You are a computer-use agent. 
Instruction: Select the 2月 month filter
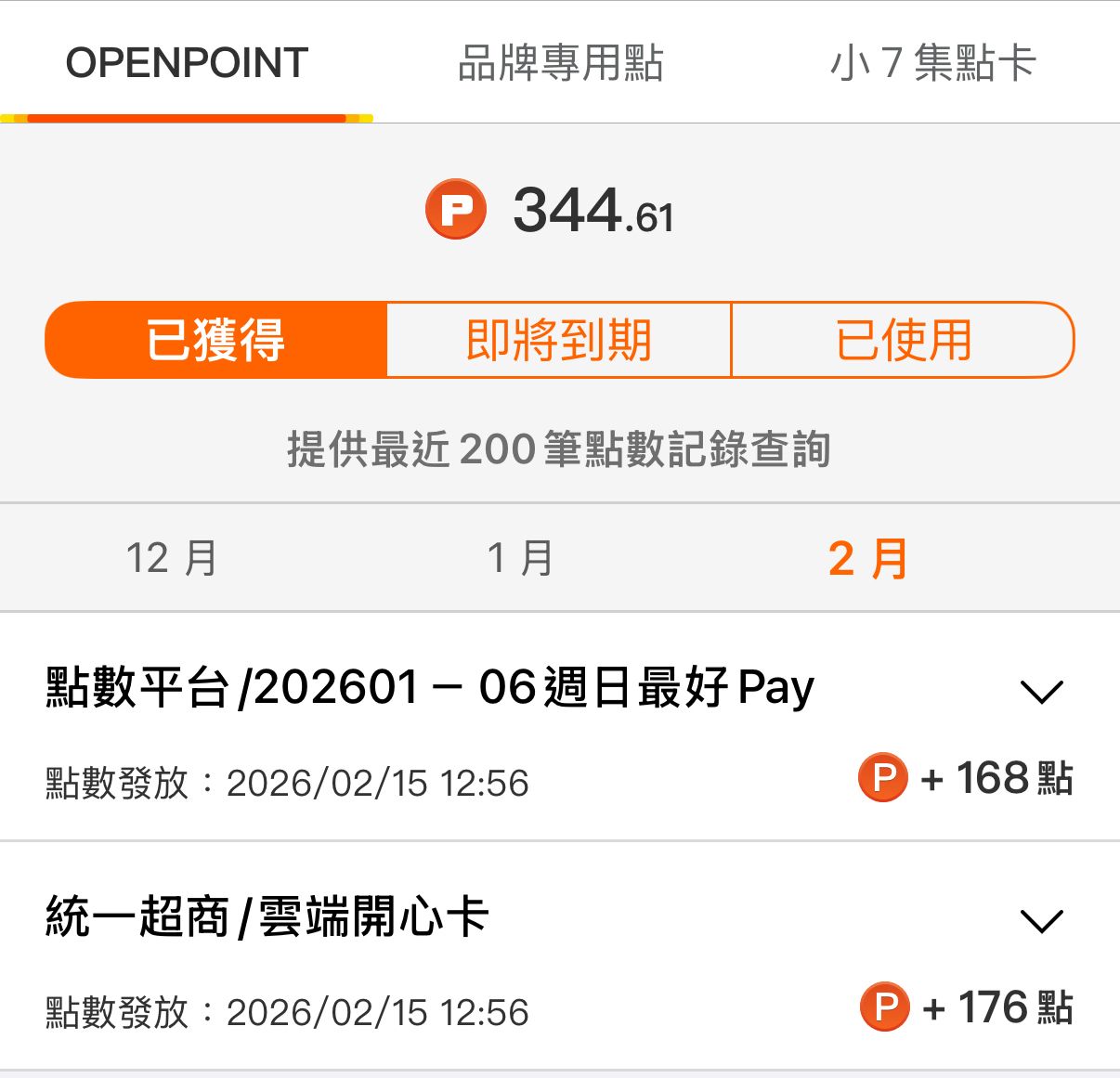[868, 558]
